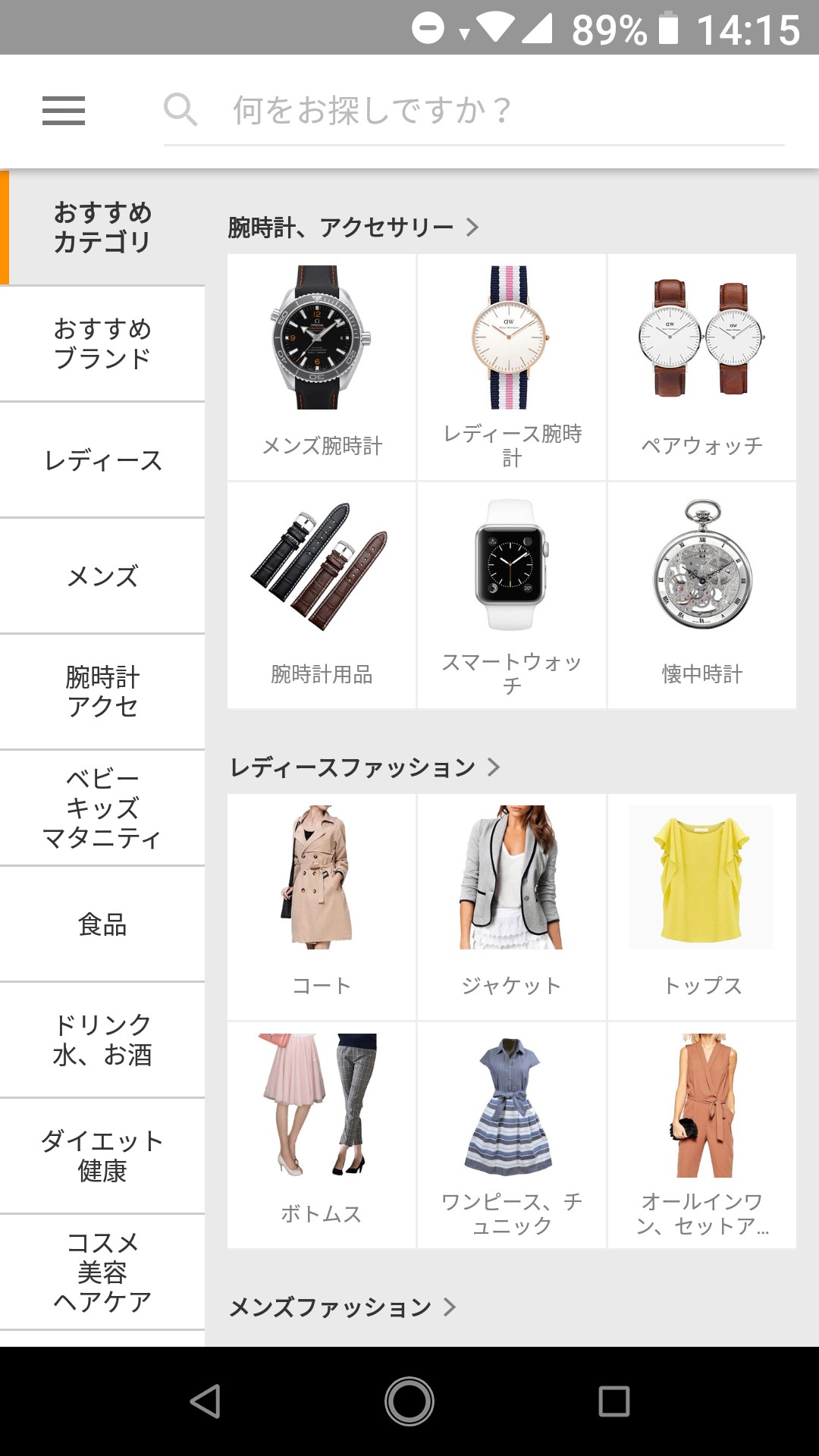Open the メンズ腕時計 tile
This screenshot has width=819, height=1456.
[322, 367]
